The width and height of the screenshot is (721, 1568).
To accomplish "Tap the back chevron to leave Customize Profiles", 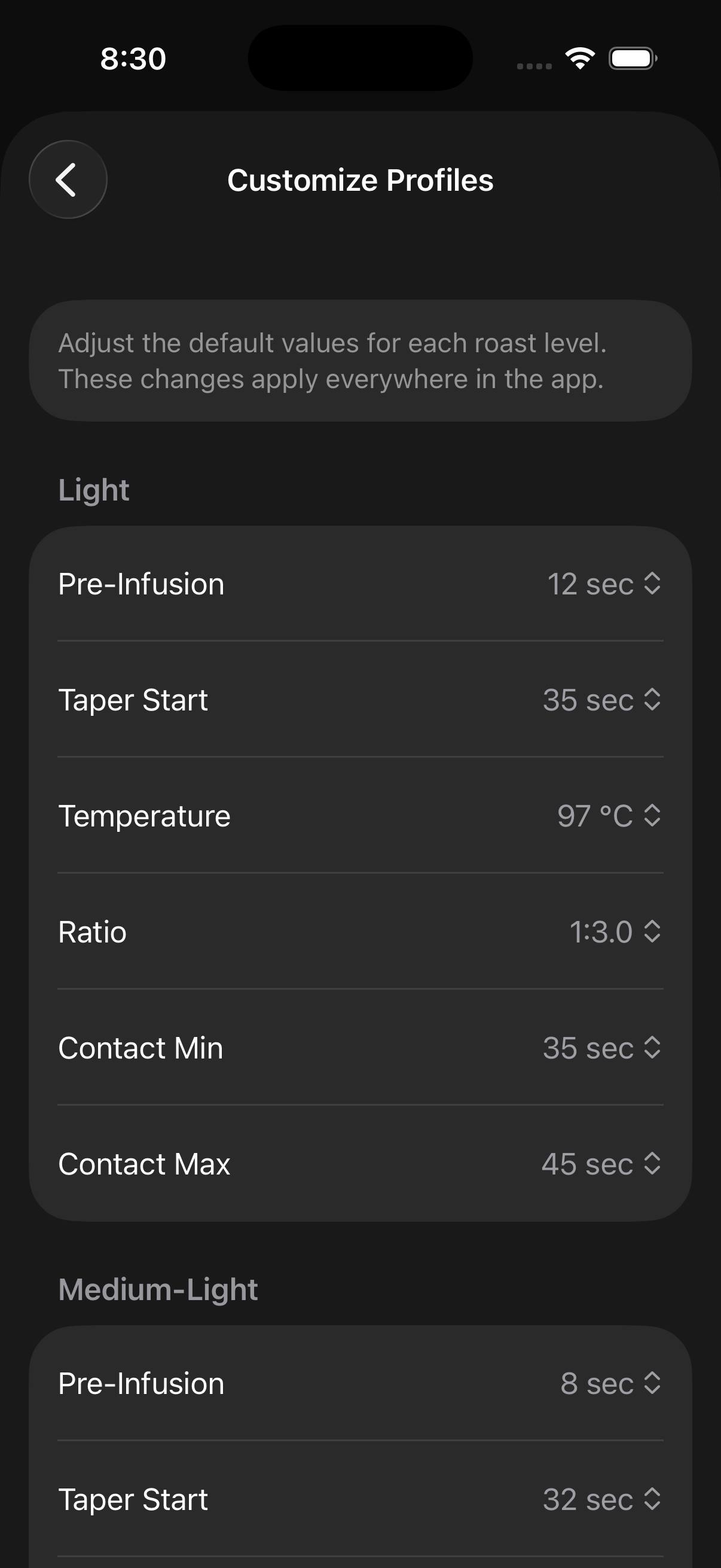I will tap(68, 179).
